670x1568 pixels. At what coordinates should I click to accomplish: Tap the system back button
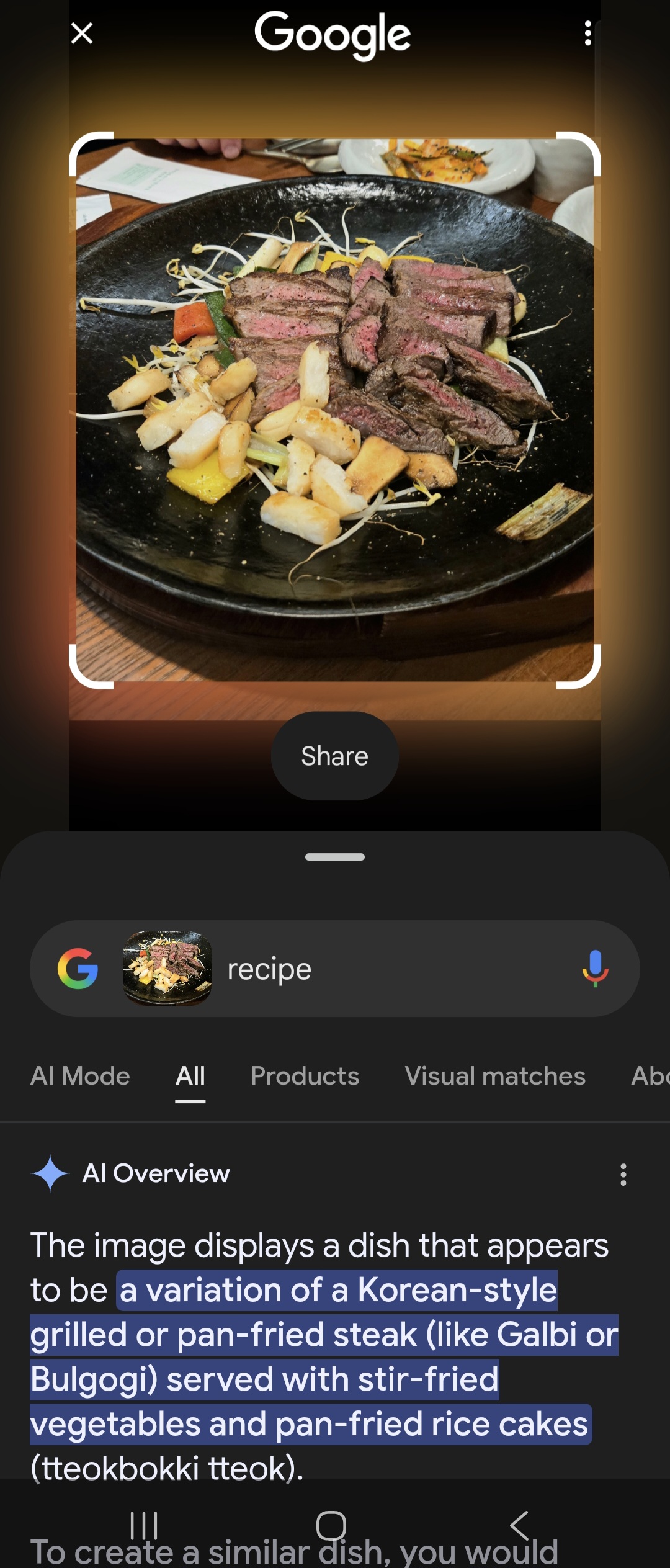tap(519, 1525)
